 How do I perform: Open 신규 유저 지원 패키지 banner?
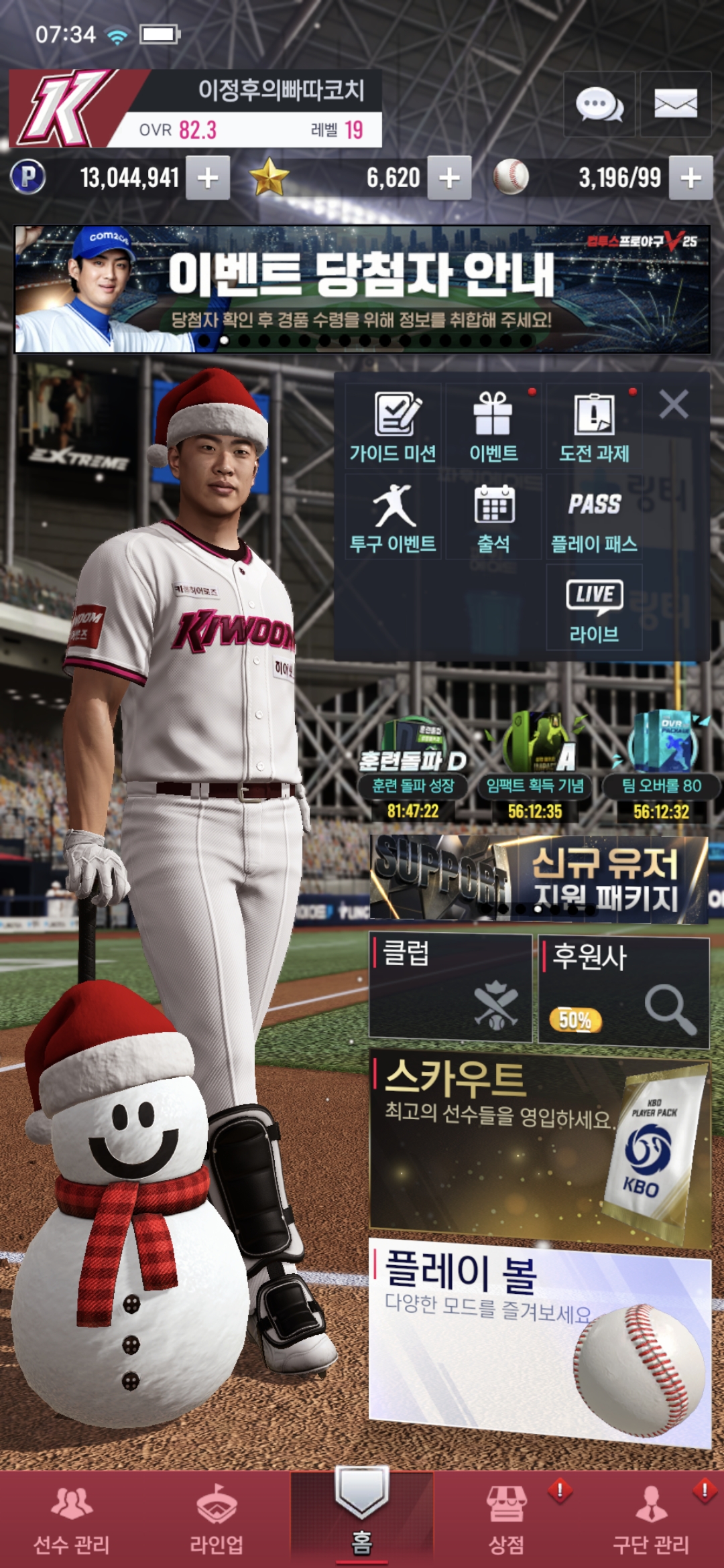click(539, 878)
